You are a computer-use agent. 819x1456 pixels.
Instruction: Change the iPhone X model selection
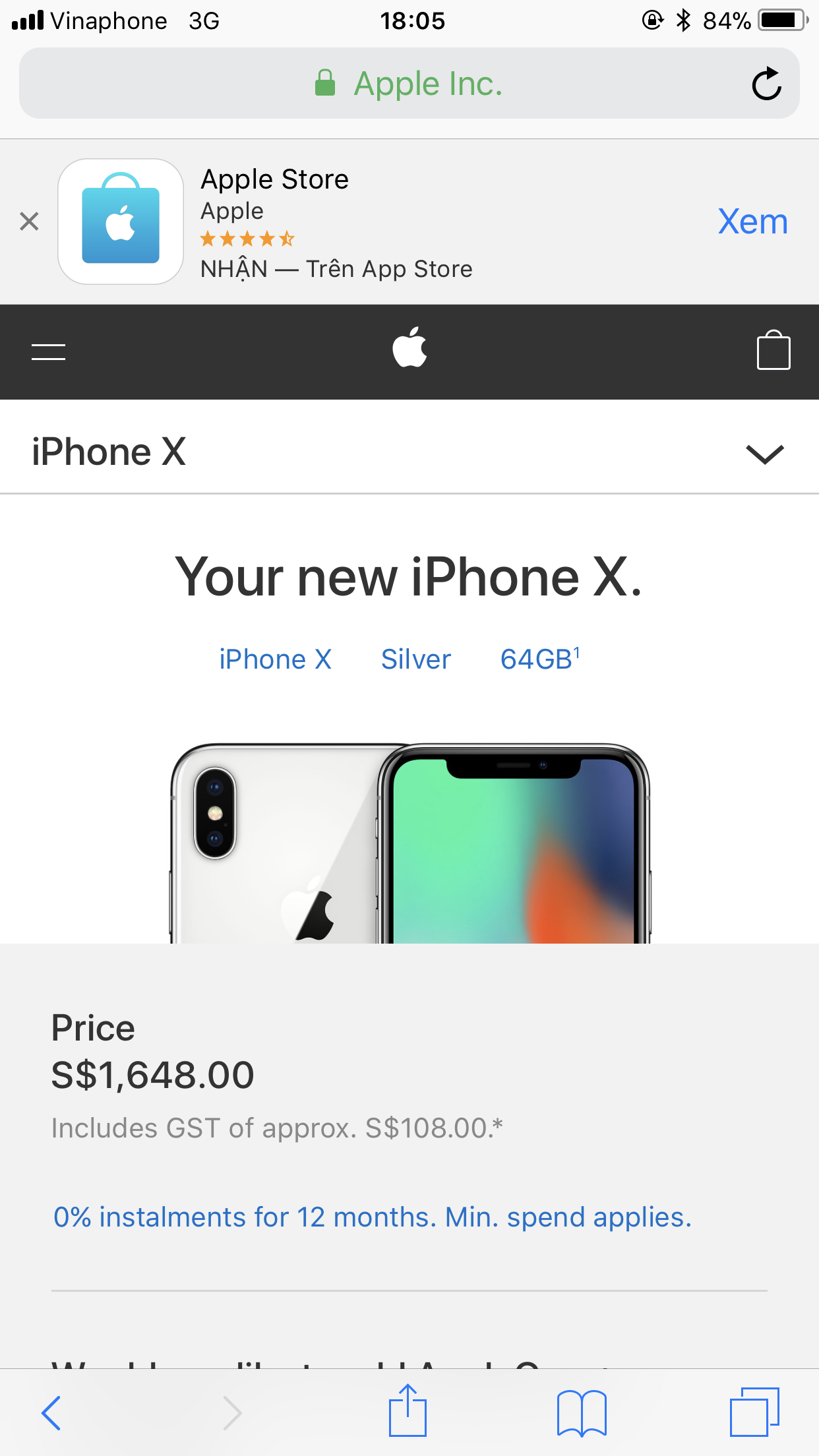pos(275,659)
